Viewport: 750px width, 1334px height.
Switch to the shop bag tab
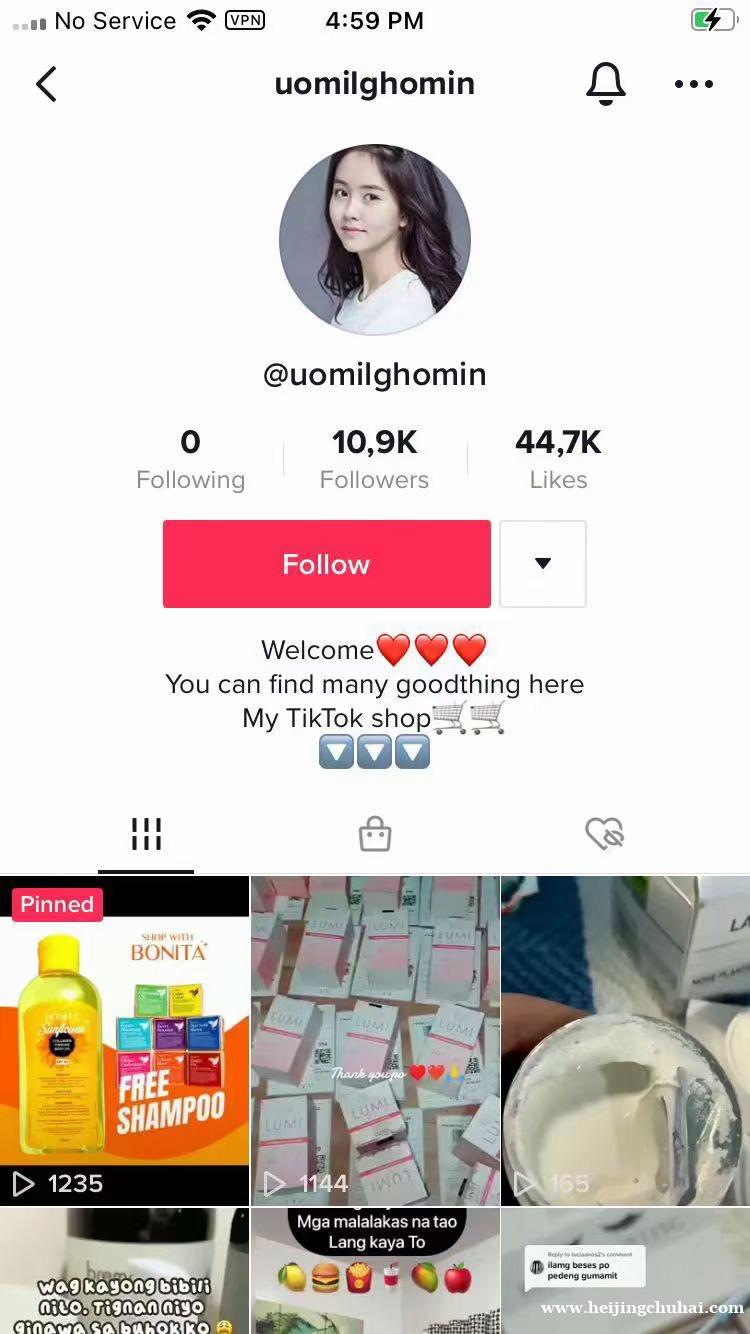(375, 834)
